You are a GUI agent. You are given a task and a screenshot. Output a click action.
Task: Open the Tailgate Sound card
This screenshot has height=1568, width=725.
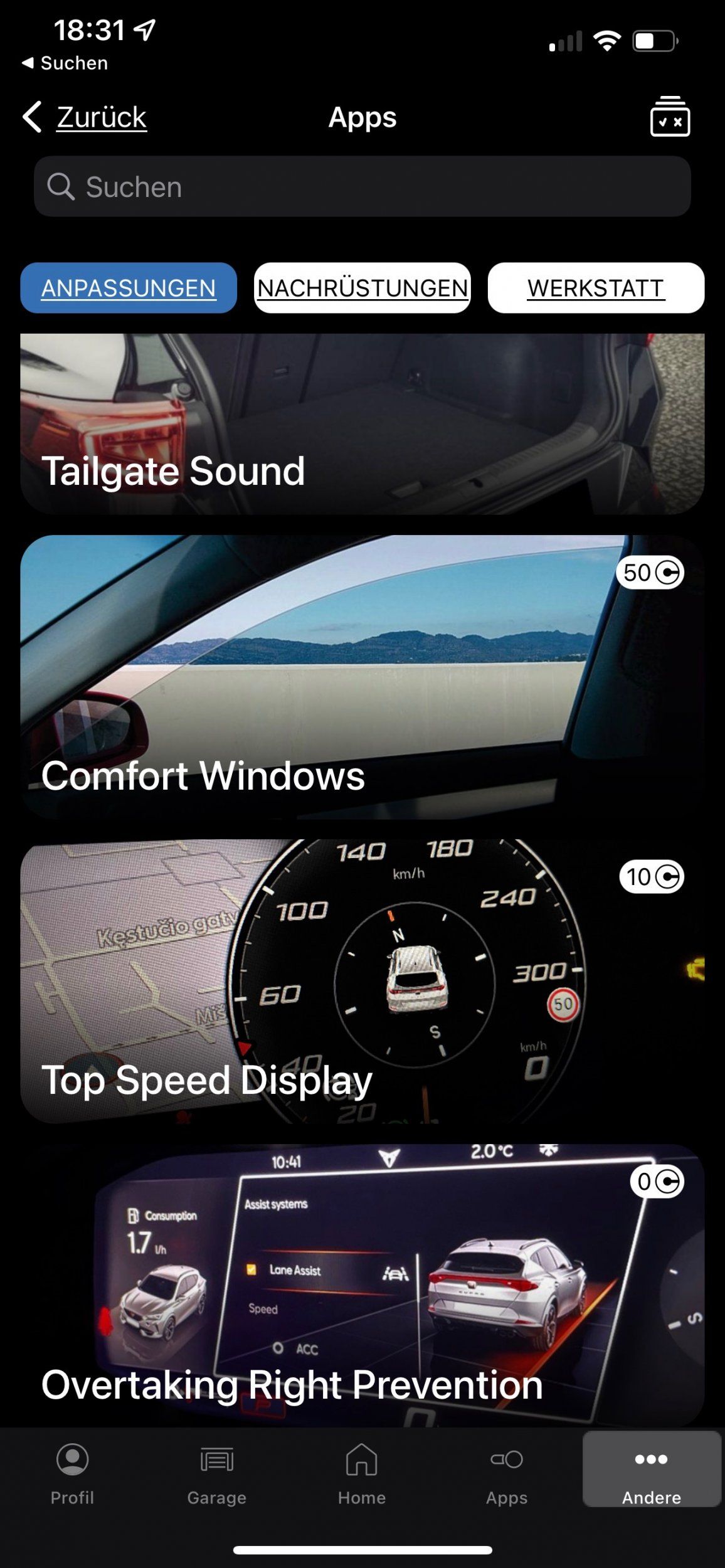[x=362, y=424]
